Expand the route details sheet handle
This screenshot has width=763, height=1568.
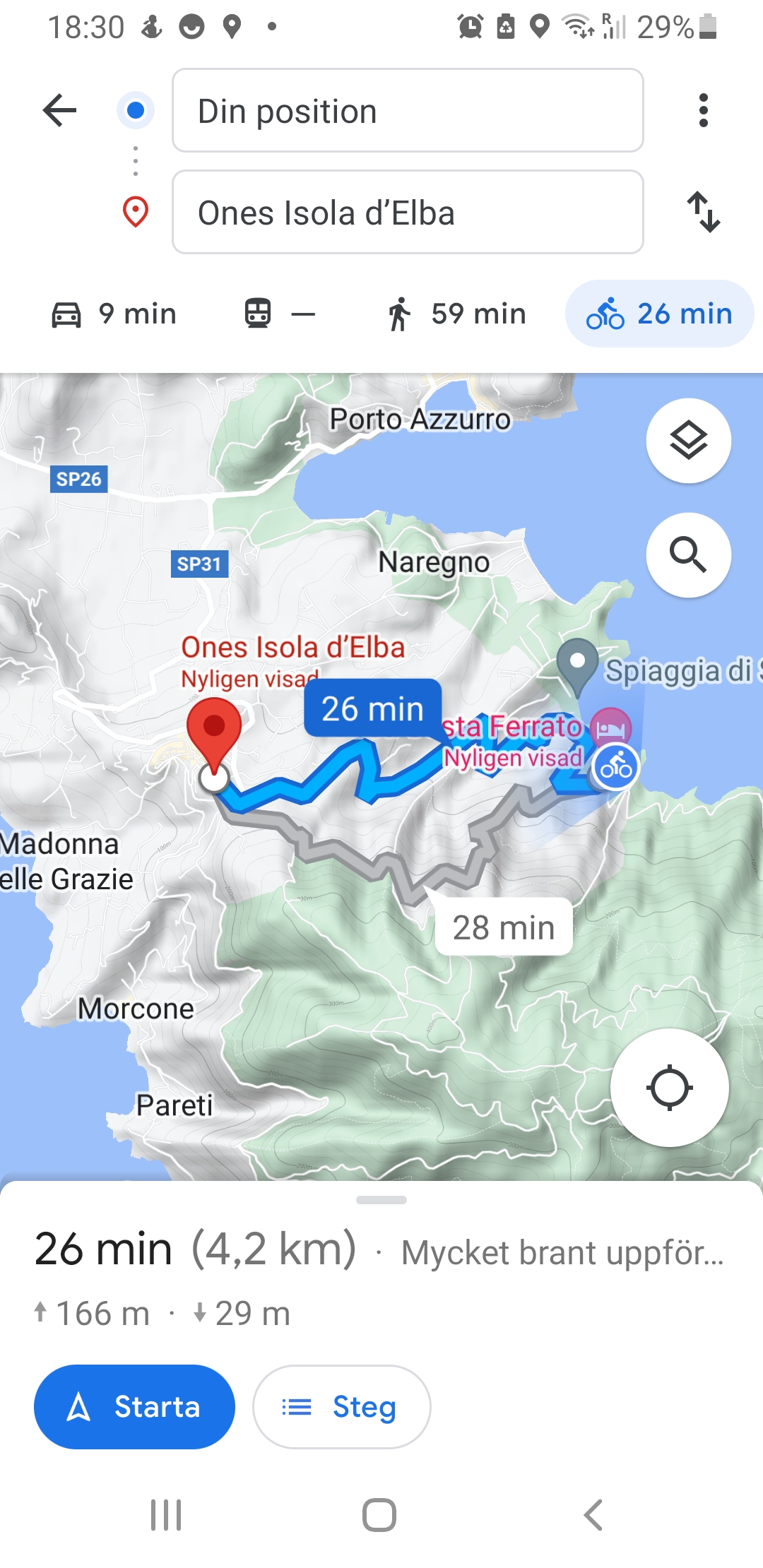pyautogui.click(x=381, y=1200)
